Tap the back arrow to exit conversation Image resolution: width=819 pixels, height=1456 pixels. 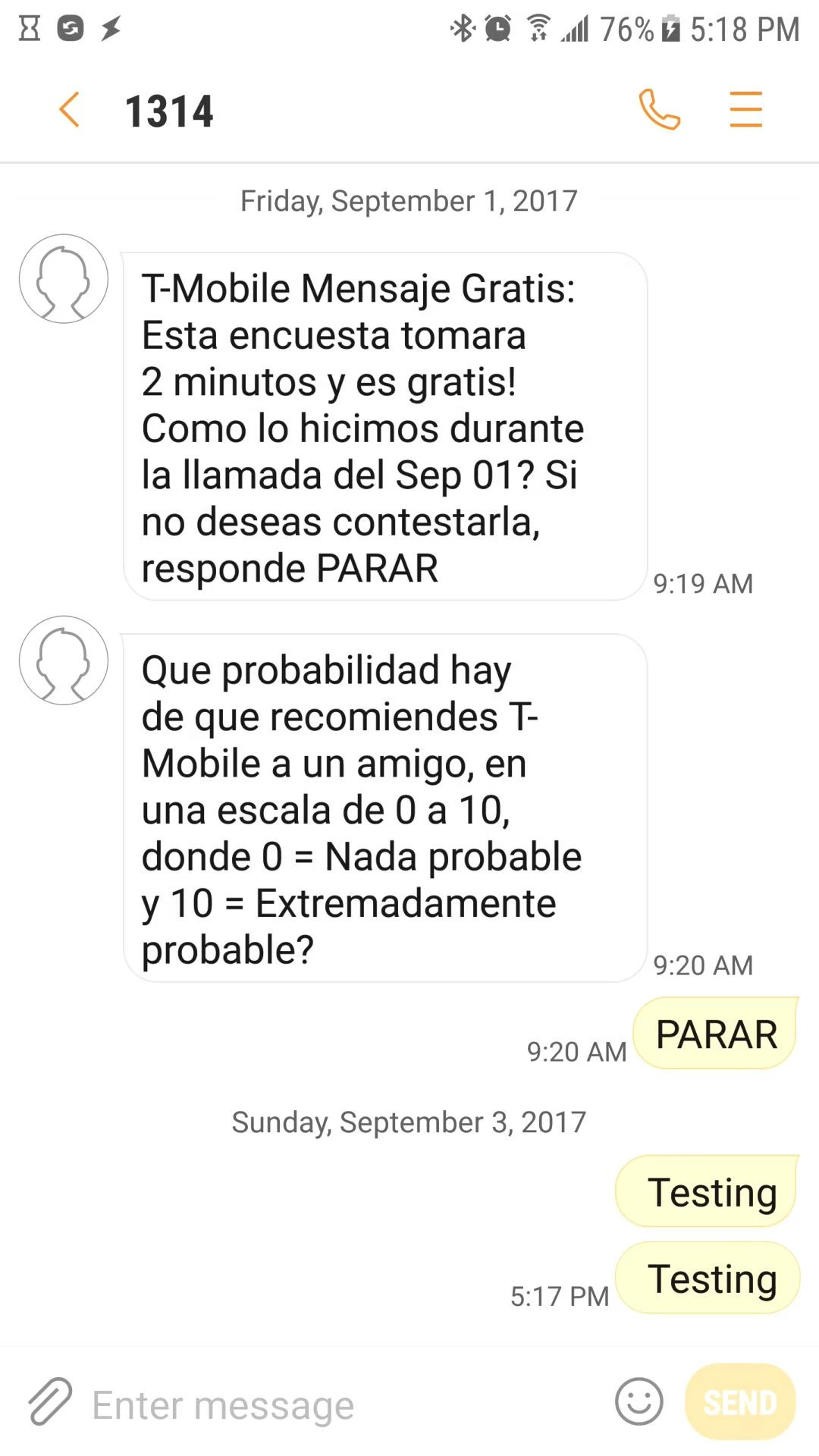(x=69, y=109)
